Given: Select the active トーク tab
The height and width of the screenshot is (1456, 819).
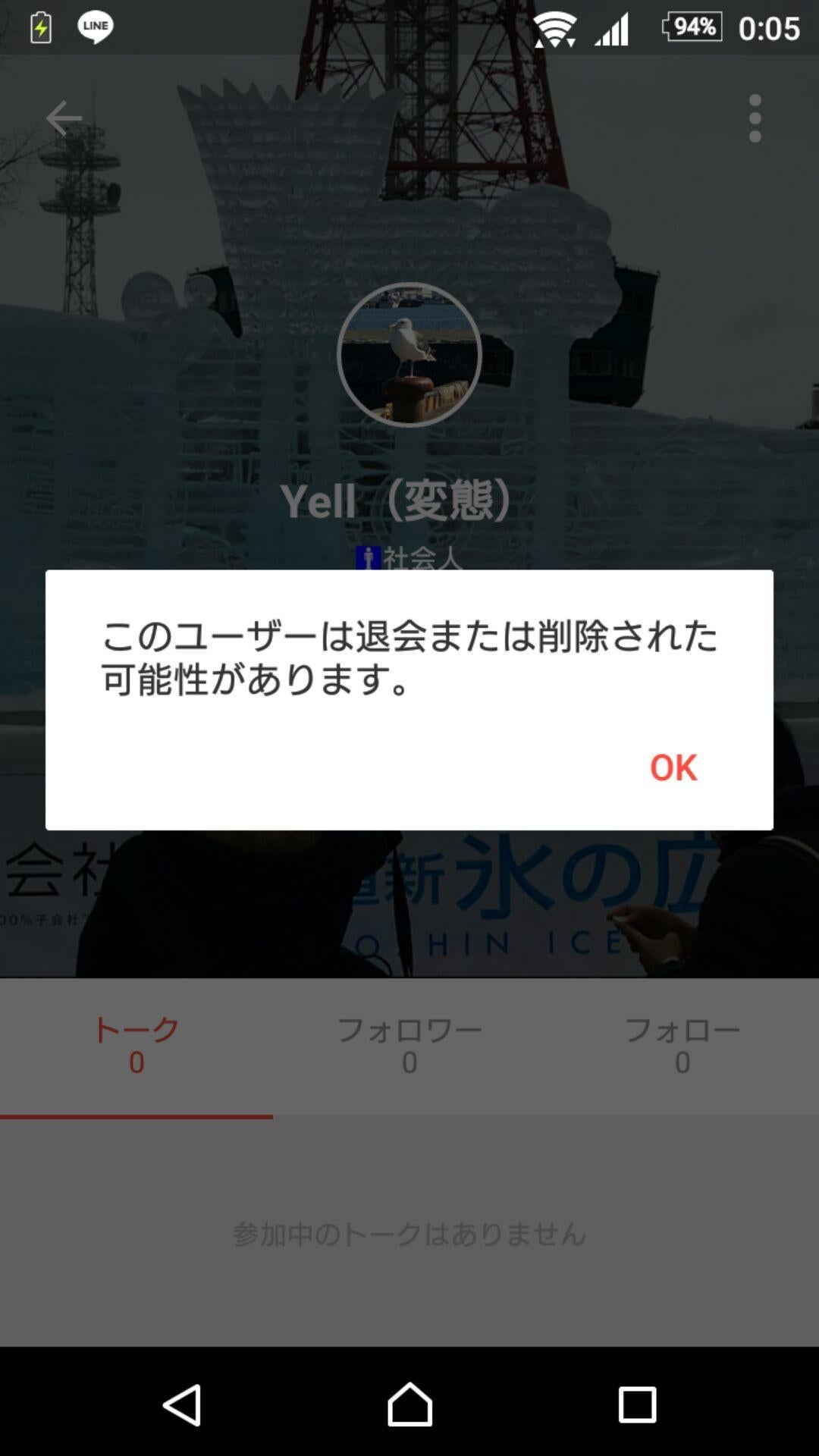Looking at the screenshot, I should coord(135,1045).
